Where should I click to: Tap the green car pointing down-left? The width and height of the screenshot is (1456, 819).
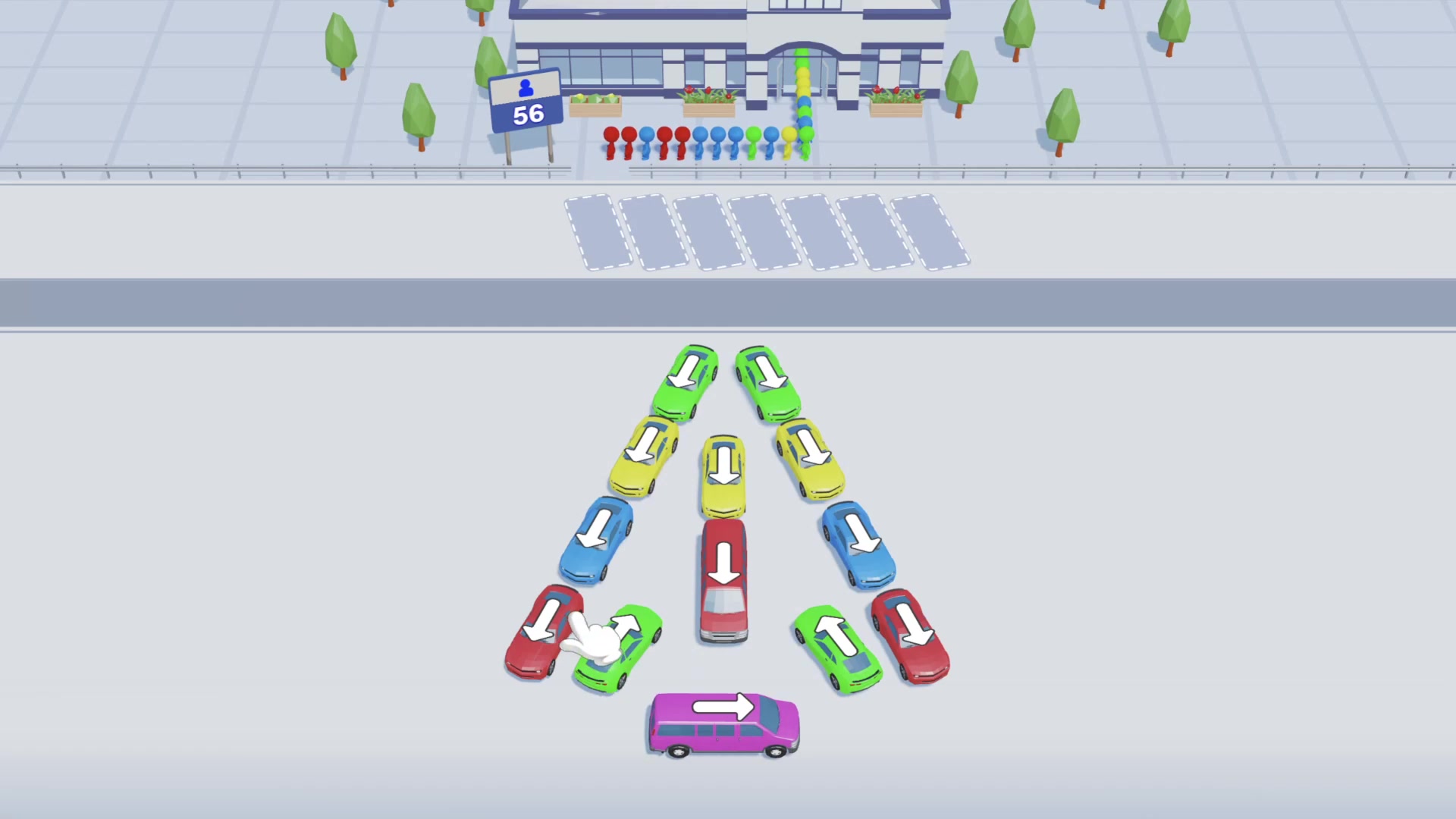[x=686, y=381]
